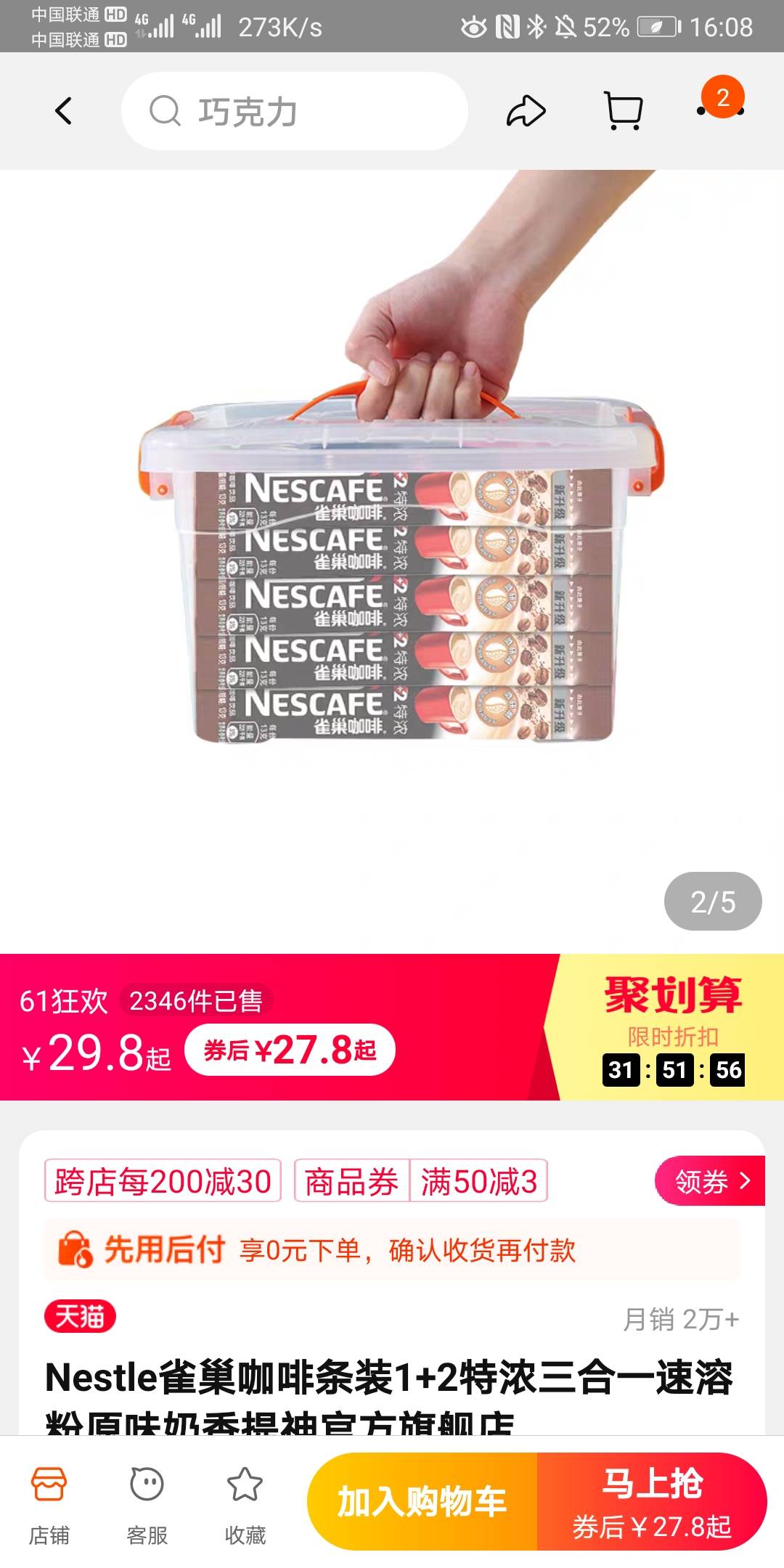This screenshot has width=784, height=1568.
Task: Tap the 券后¥27.8起 coupon price pill
Action: click(x=290, y=1050)
